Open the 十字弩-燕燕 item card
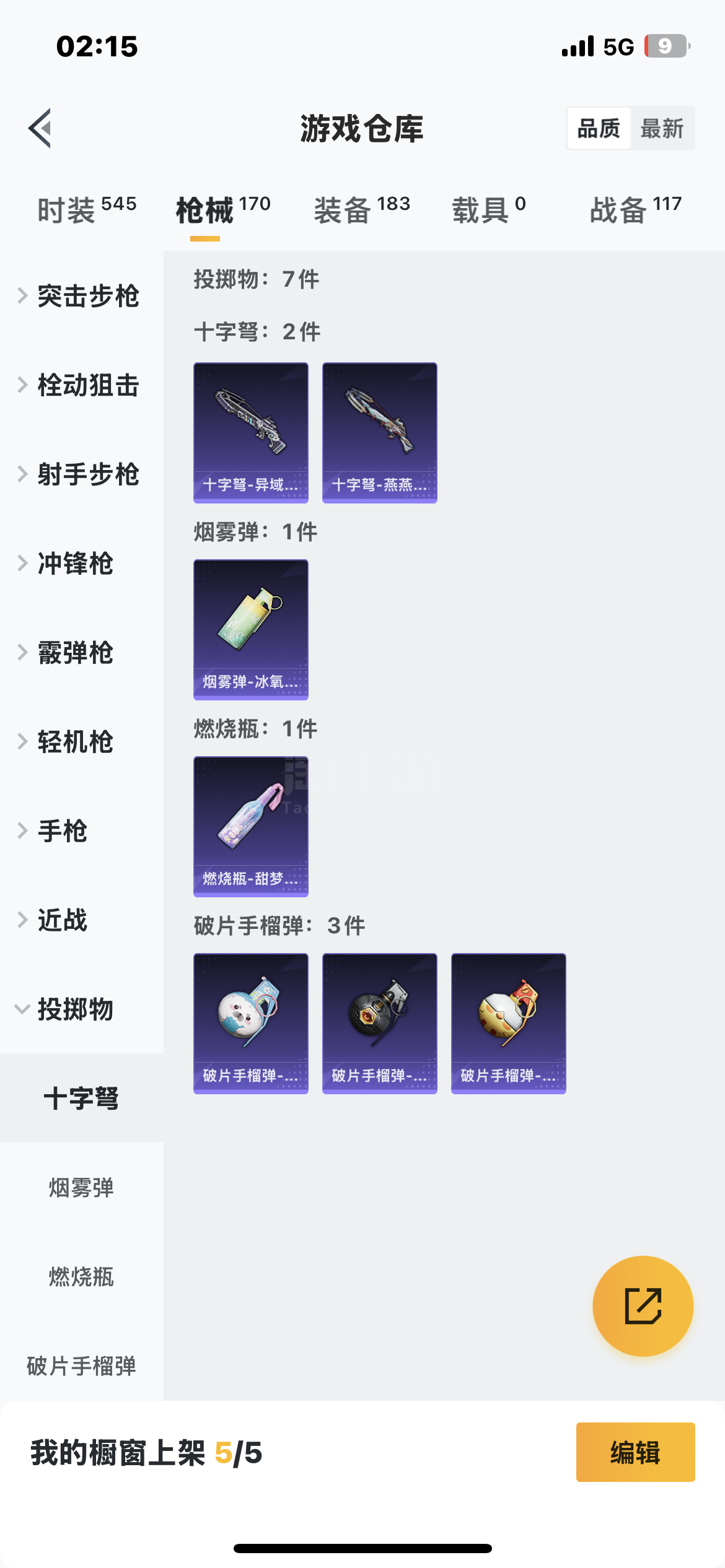The height and width of the screenshot is (1568, 725). coord(380,432)
